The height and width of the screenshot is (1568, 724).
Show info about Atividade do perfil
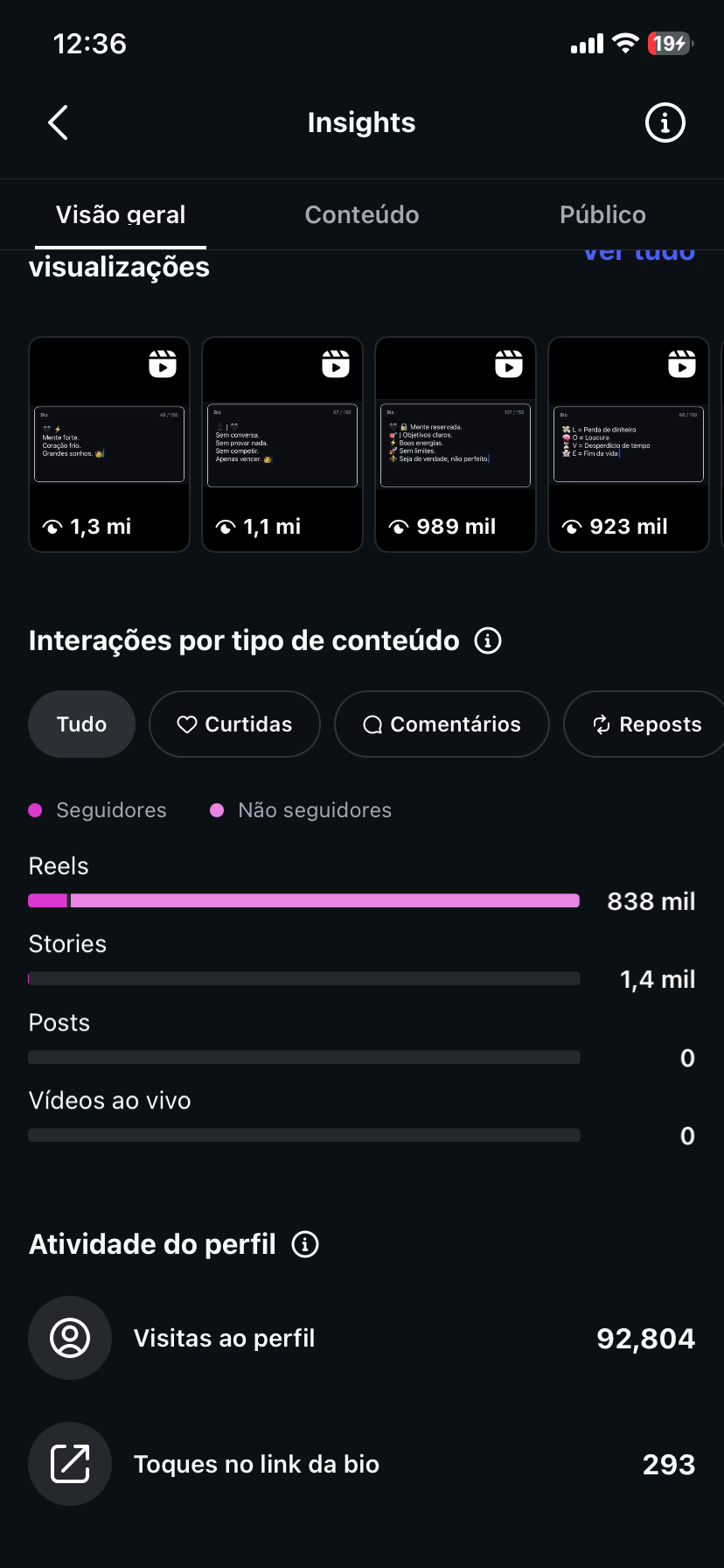point(305,1244)
